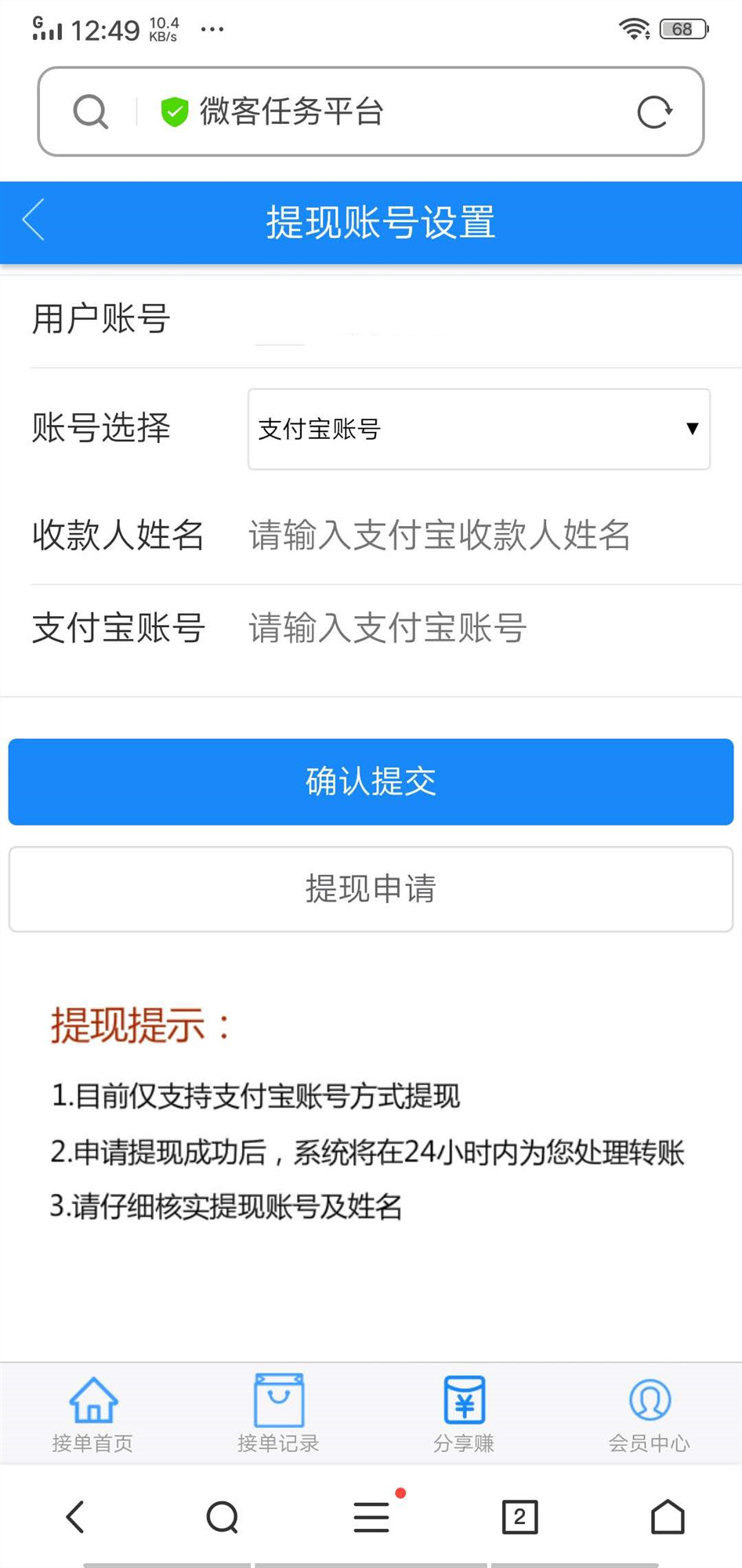
Task: Return to browser home screen icon
Action: (667, 1516)
